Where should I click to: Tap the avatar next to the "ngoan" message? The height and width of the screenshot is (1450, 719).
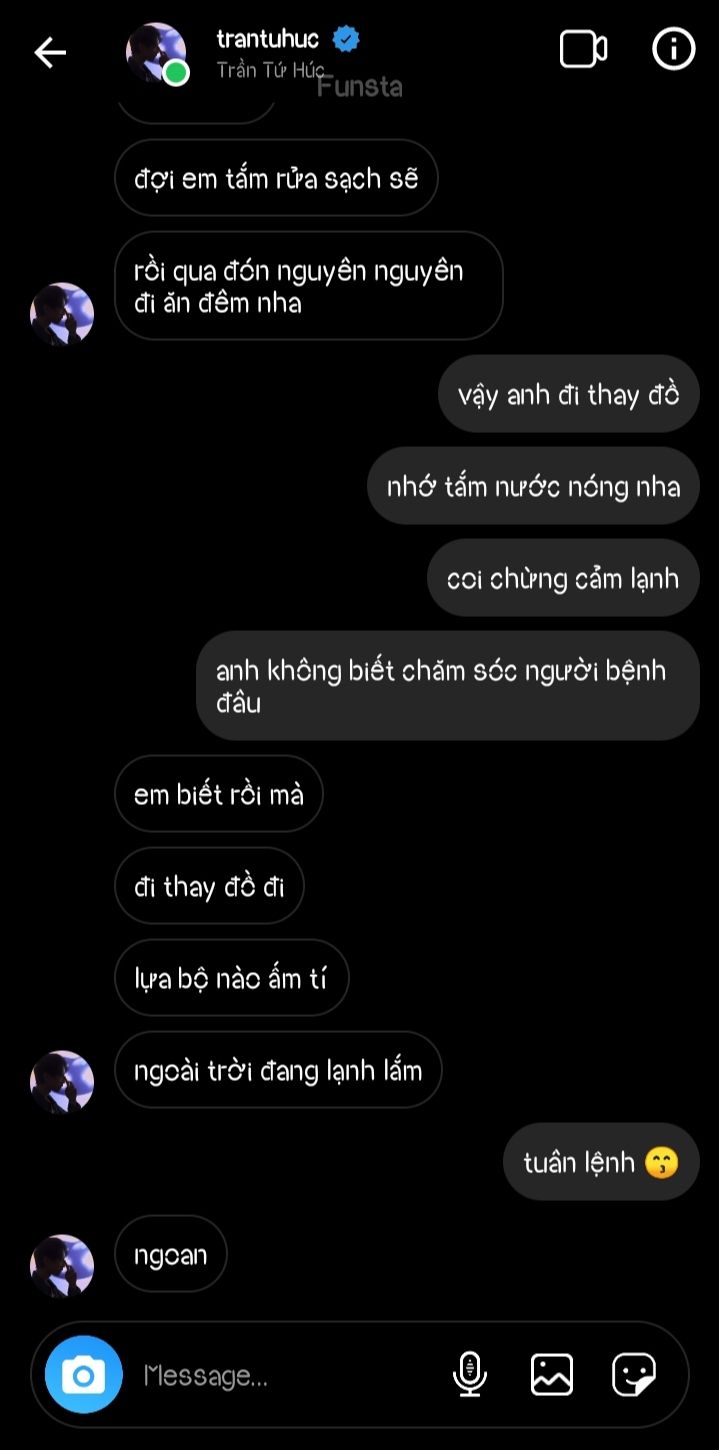(62, 1266)
